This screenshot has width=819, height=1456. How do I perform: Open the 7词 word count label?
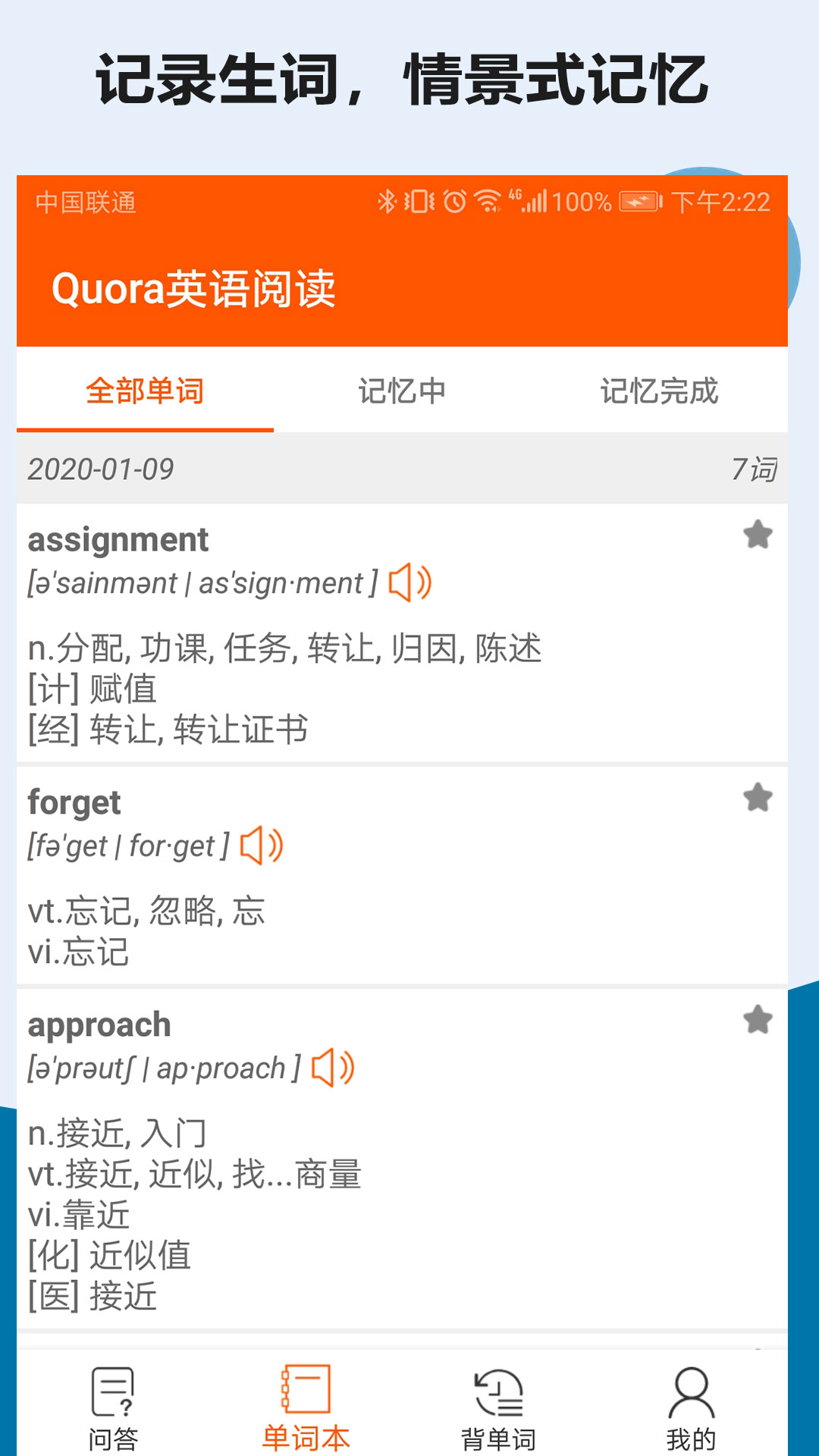(757, 469)
